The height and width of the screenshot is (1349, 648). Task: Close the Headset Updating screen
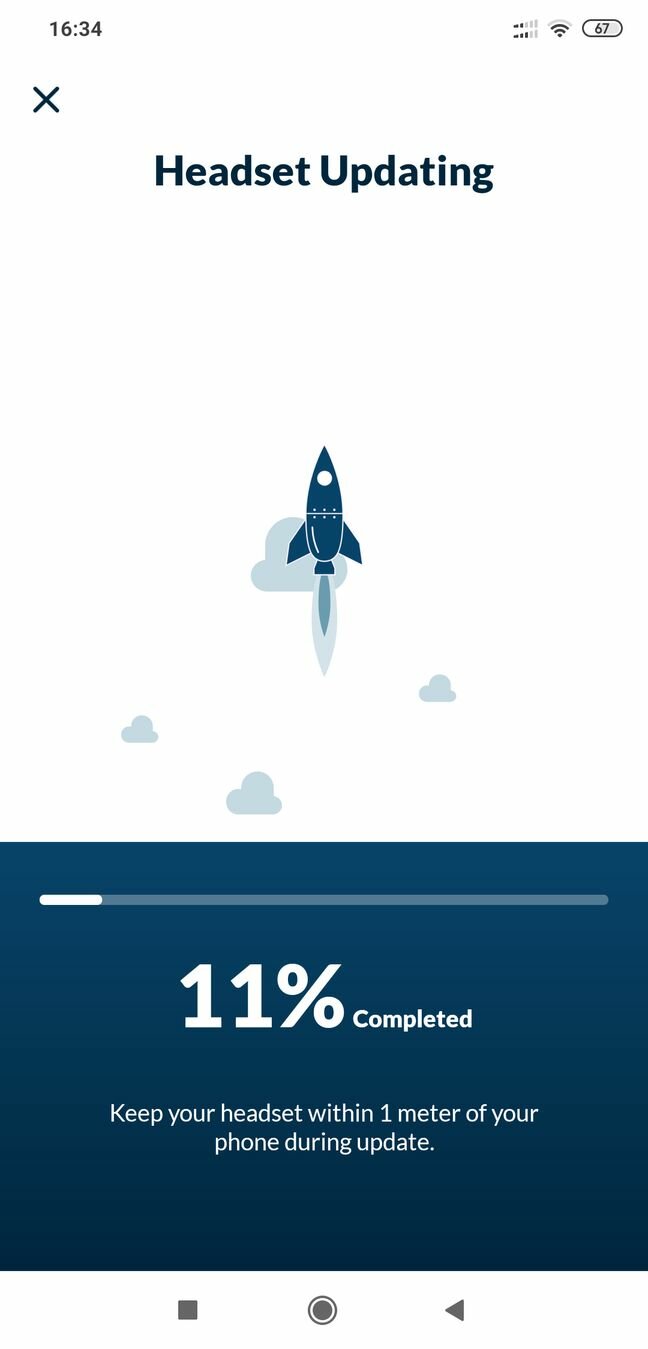(x=46, y=99)
